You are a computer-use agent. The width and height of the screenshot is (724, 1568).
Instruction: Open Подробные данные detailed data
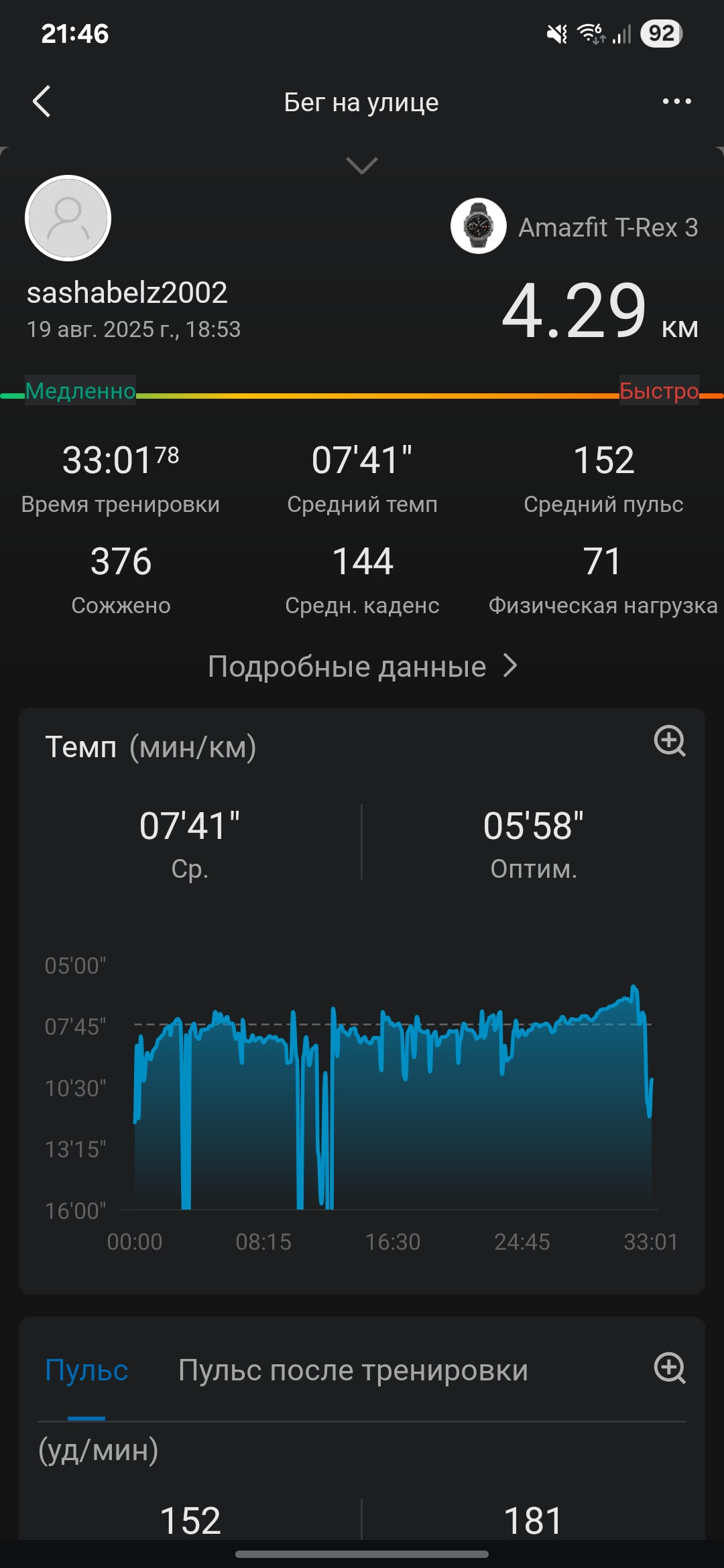pos(362,666)
